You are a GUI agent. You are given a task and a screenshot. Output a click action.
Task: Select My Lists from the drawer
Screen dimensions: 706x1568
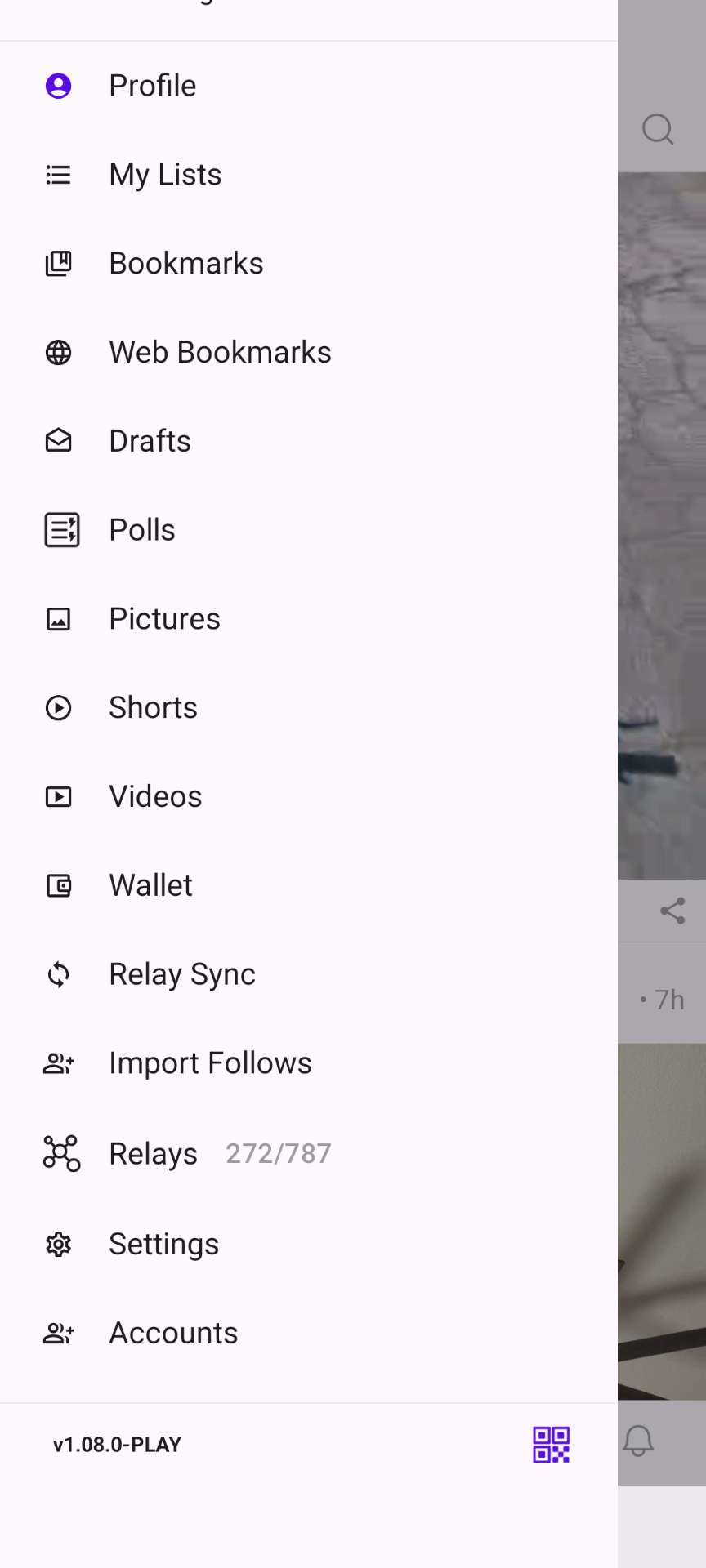[165, 174]
